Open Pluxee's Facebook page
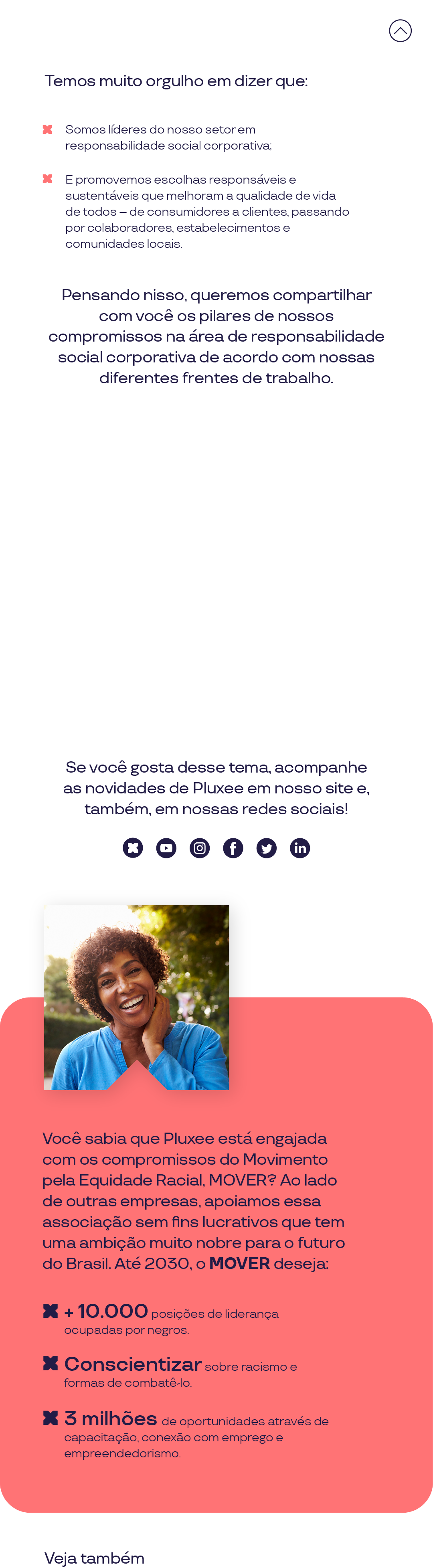Screen dimensions: 433x1568 pyautogui.click(x=233, y=847)
